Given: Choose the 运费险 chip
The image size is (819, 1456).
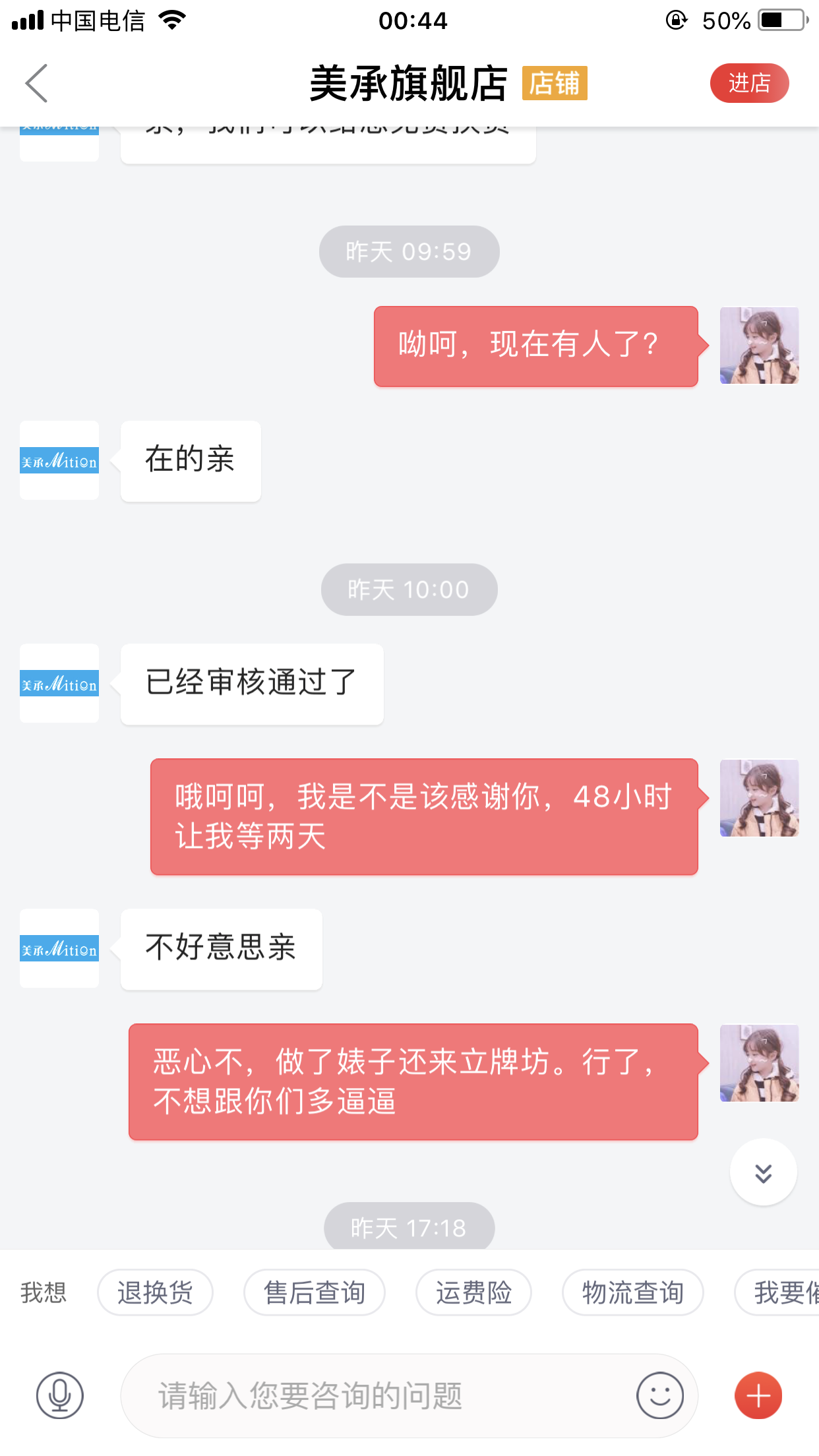Looking at the screenshot, I should 473,1292.
